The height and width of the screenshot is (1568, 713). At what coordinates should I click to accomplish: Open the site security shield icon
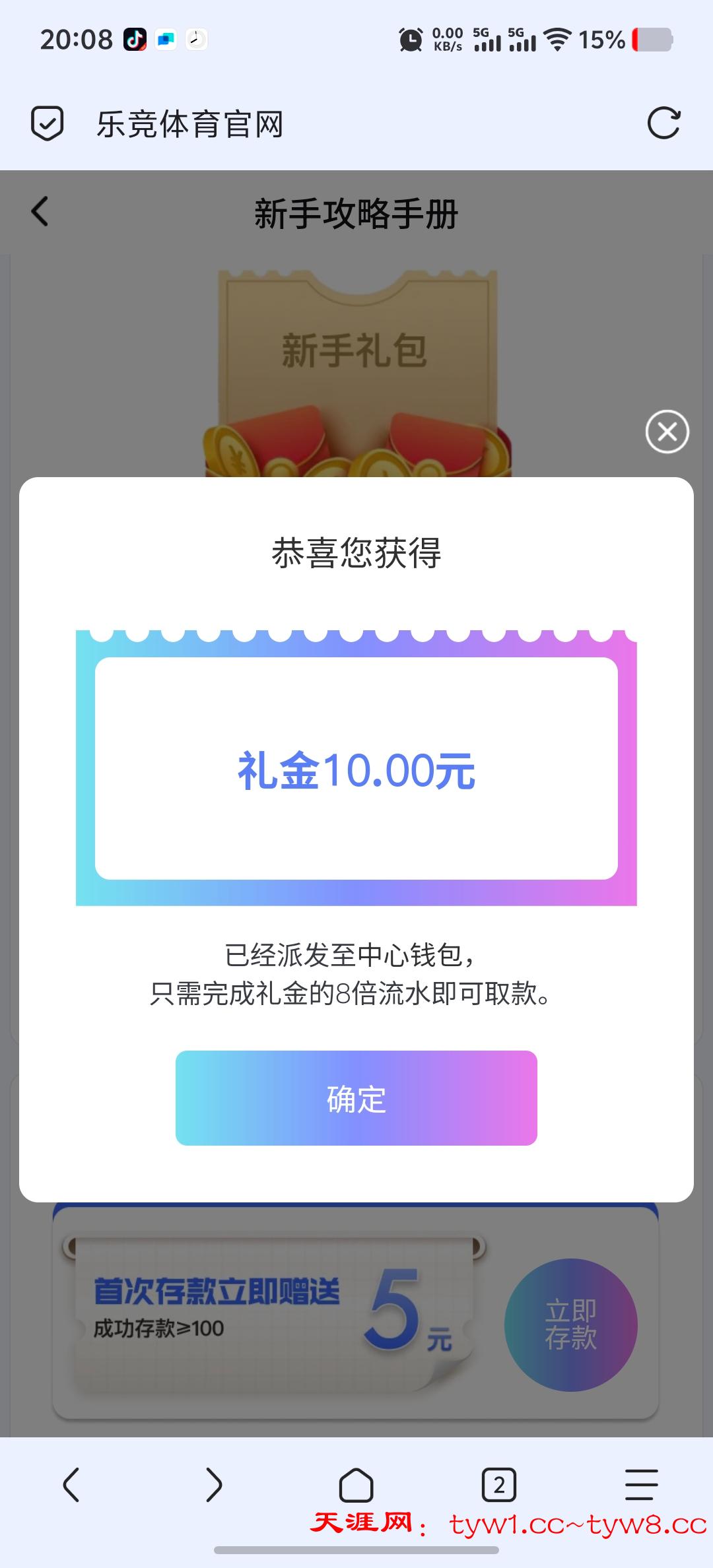[x=48, y=123]
